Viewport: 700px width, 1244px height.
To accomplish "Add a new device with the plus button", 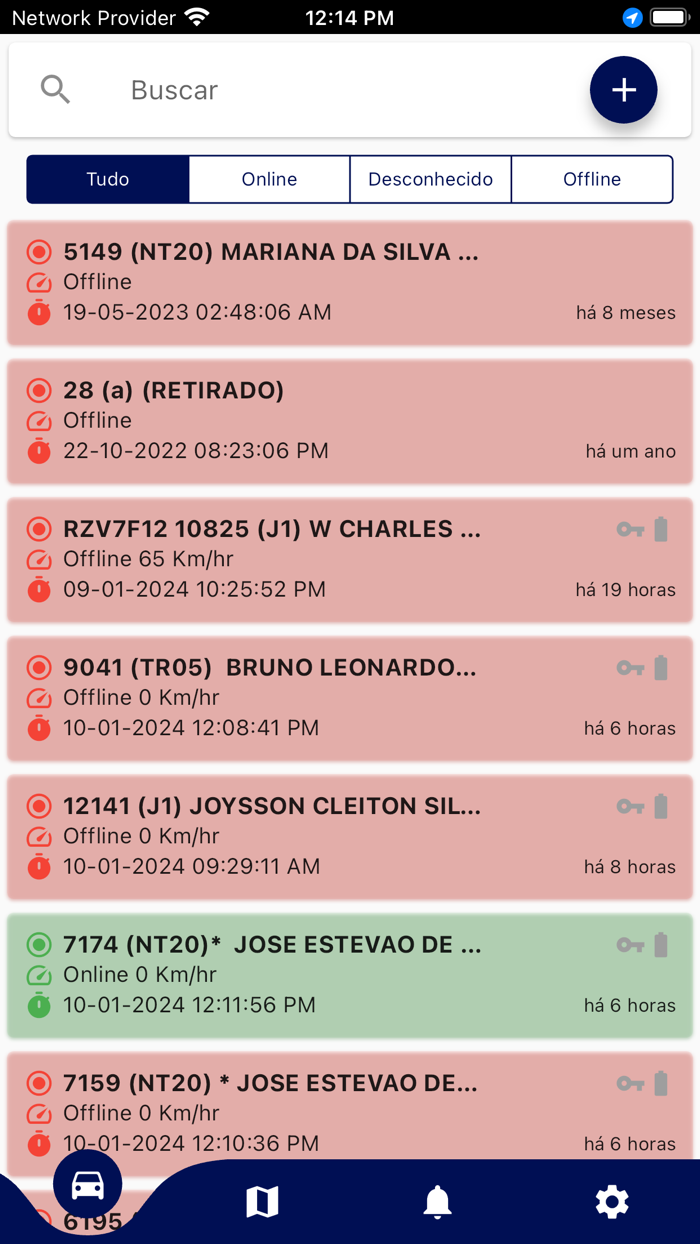I will tap(623, 90).
